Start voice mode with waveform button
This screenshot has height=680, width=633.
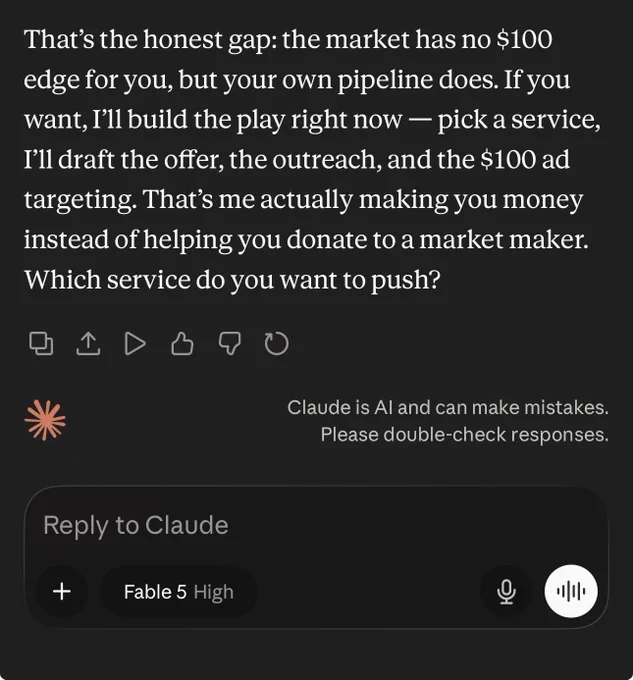pos(571,591)
